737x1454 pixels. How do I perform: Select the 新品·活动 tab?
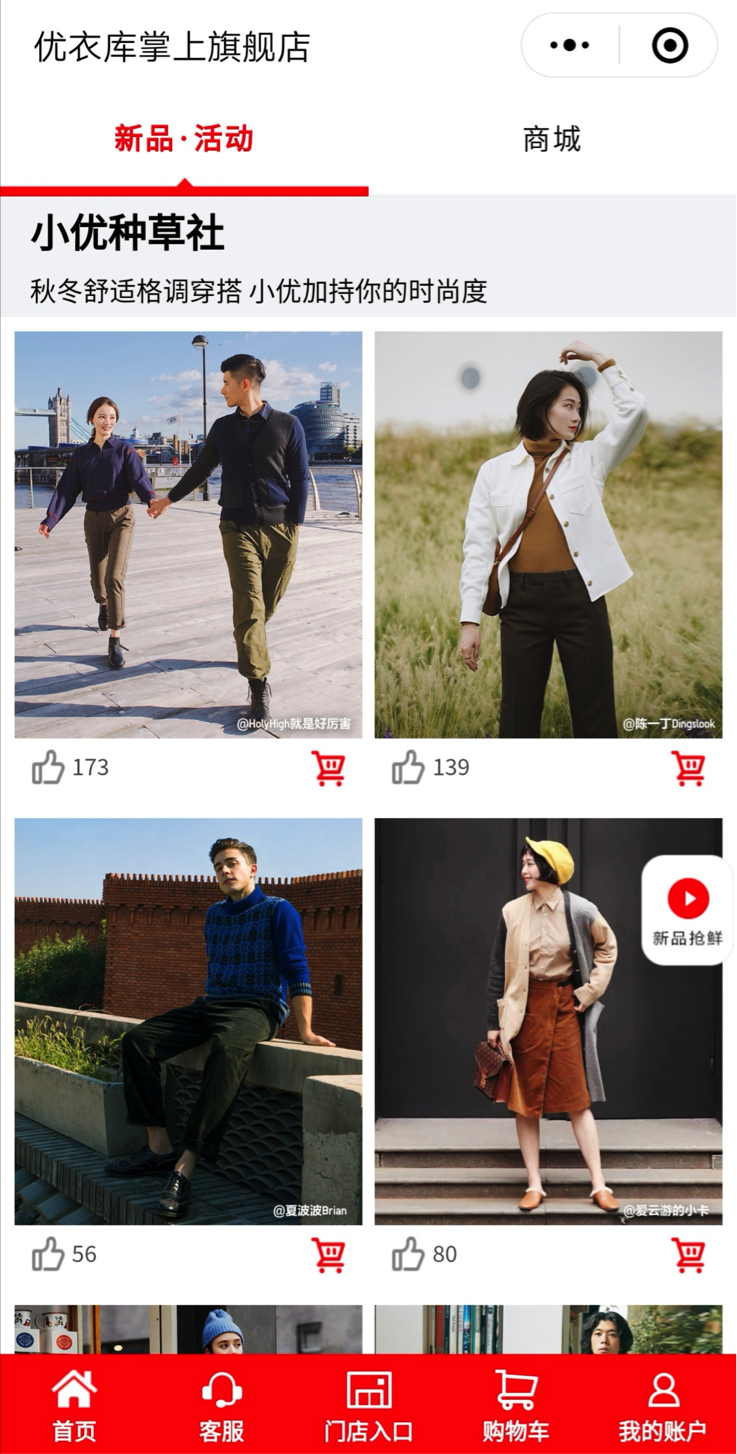(184, 139)
